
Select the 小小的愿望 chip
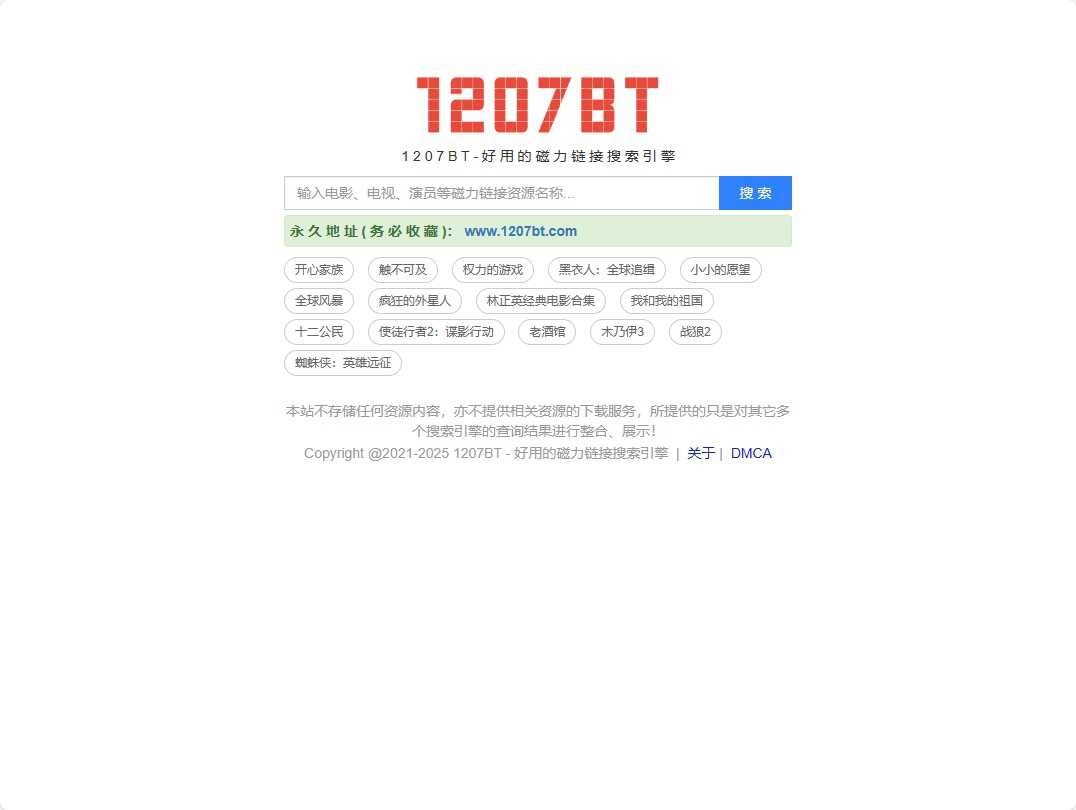click(720, 270)
